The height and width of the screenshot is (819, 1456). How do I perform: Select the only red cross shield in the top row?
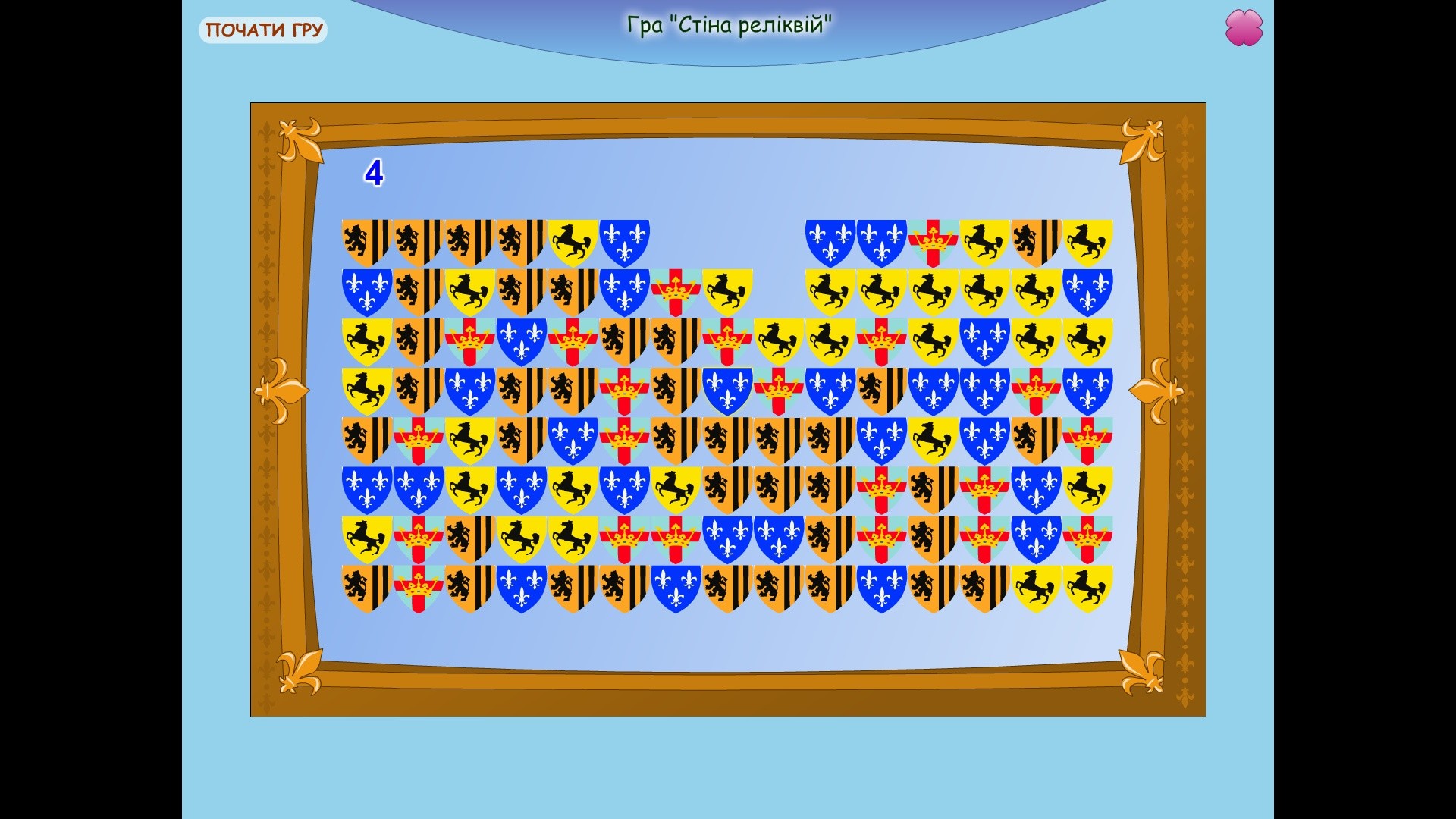click(932, 243)
